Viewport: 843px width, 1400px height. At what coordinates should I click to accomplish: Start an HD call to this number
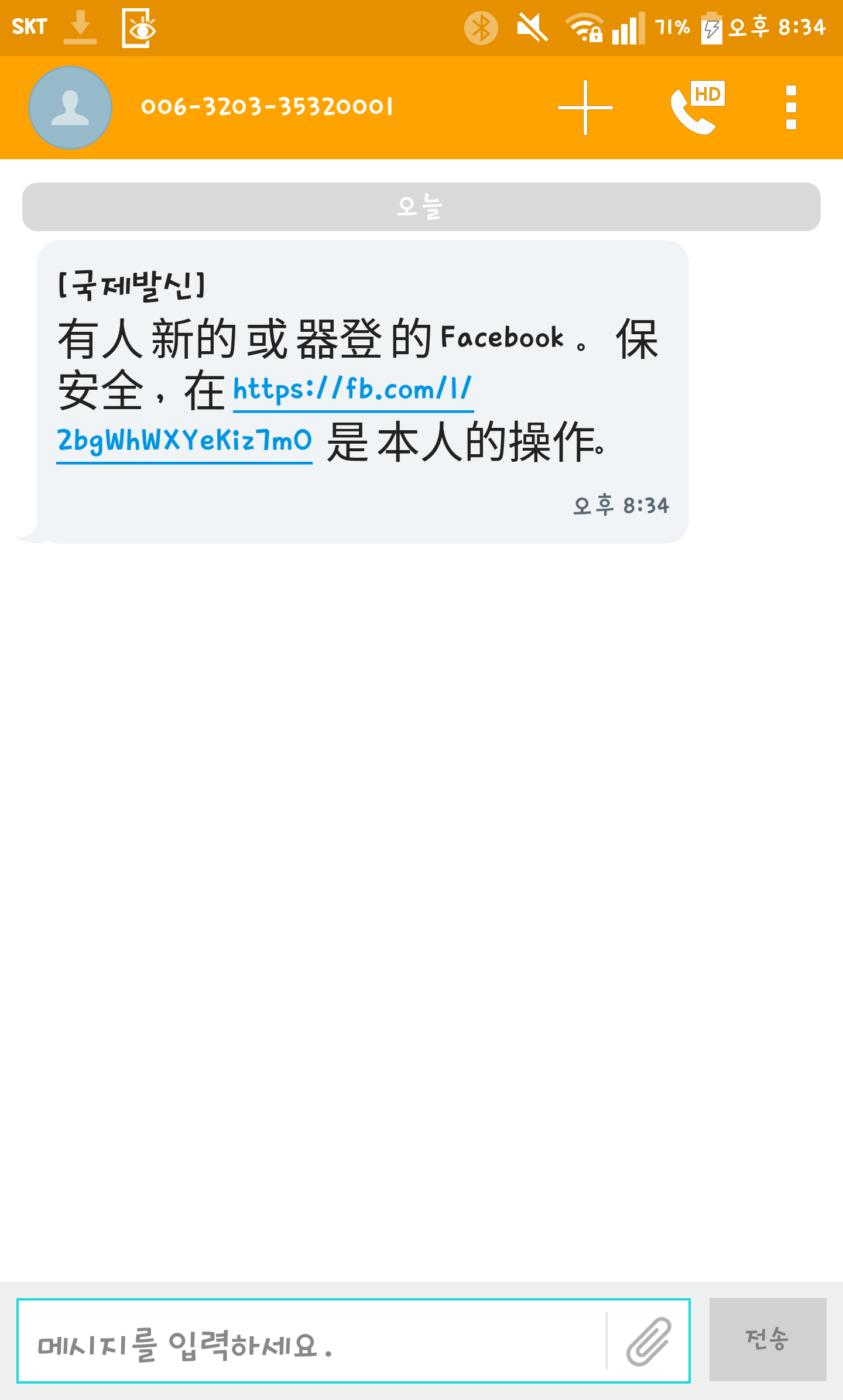[696, 108]
